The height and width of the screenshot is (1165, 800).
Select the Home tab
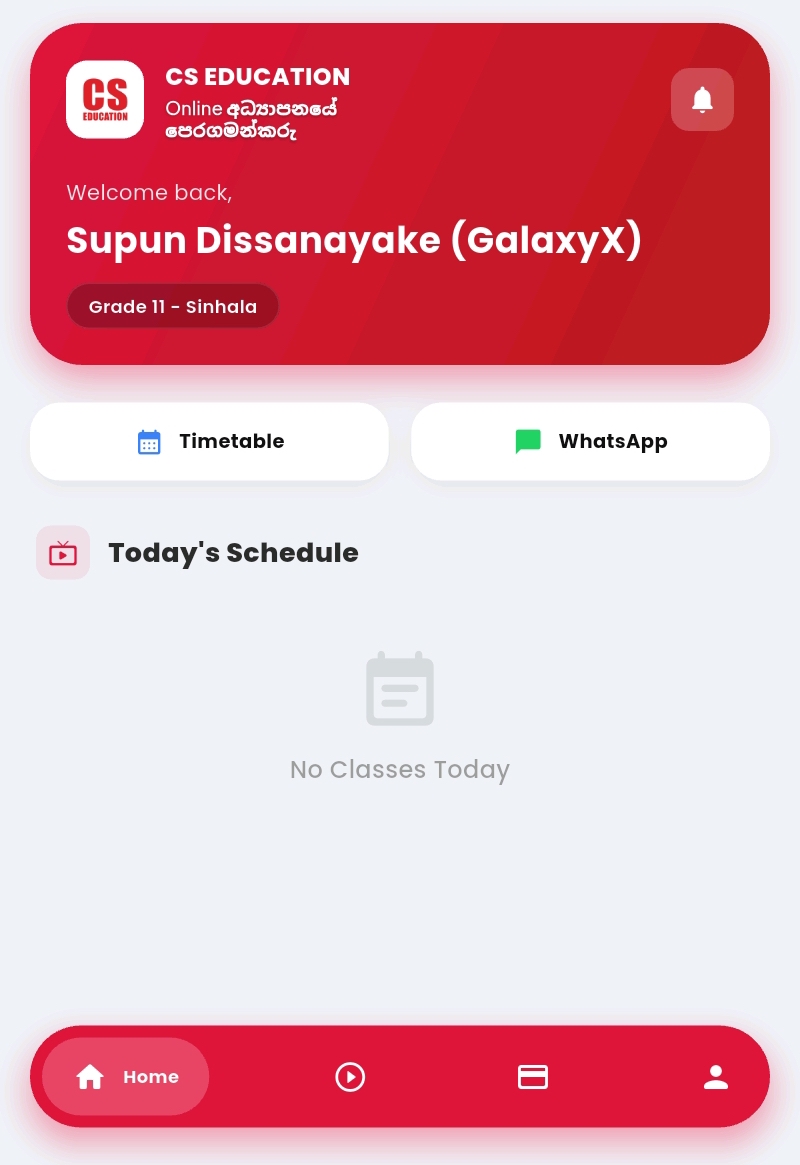[126, 1077]
